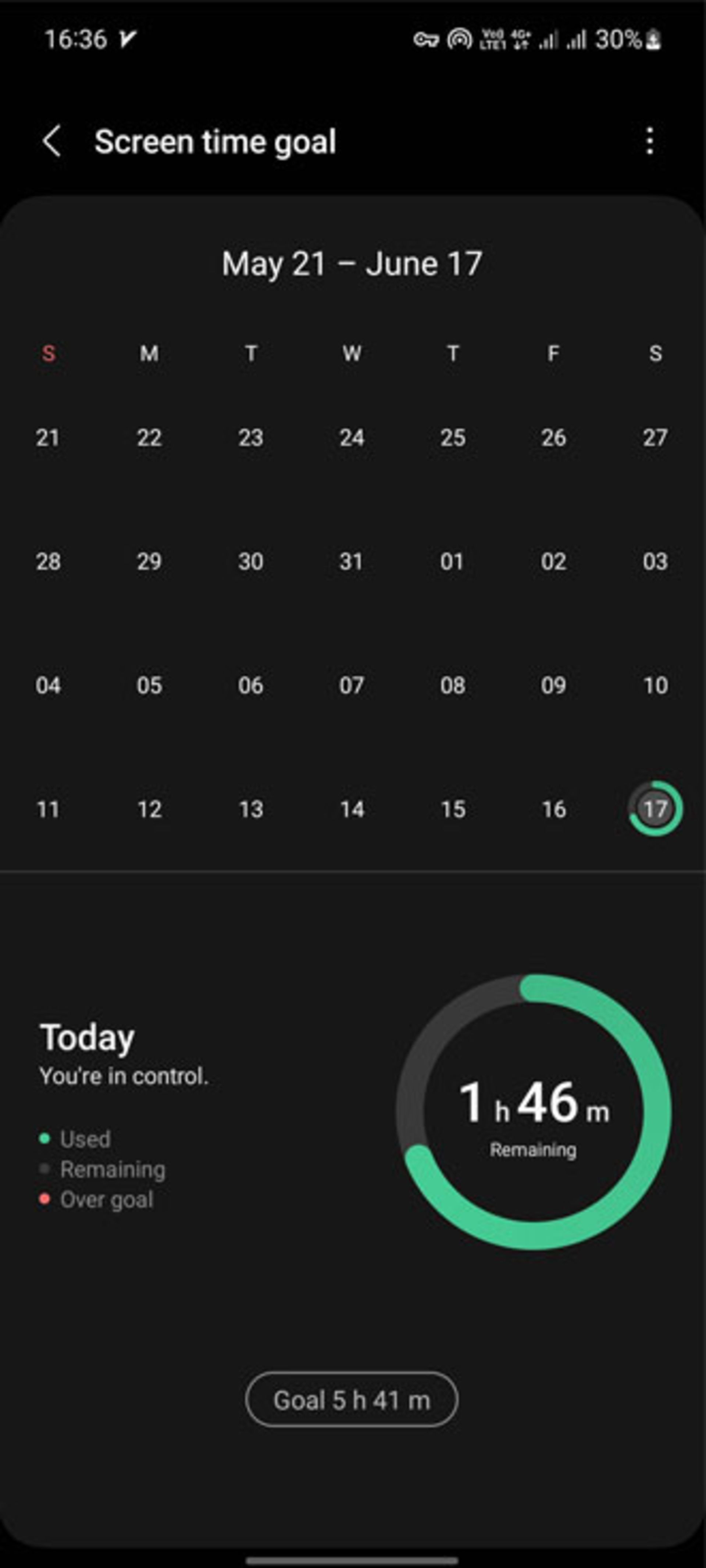
Task: Pick date 31 in the calendar
Action: click(x=351, y=561)
